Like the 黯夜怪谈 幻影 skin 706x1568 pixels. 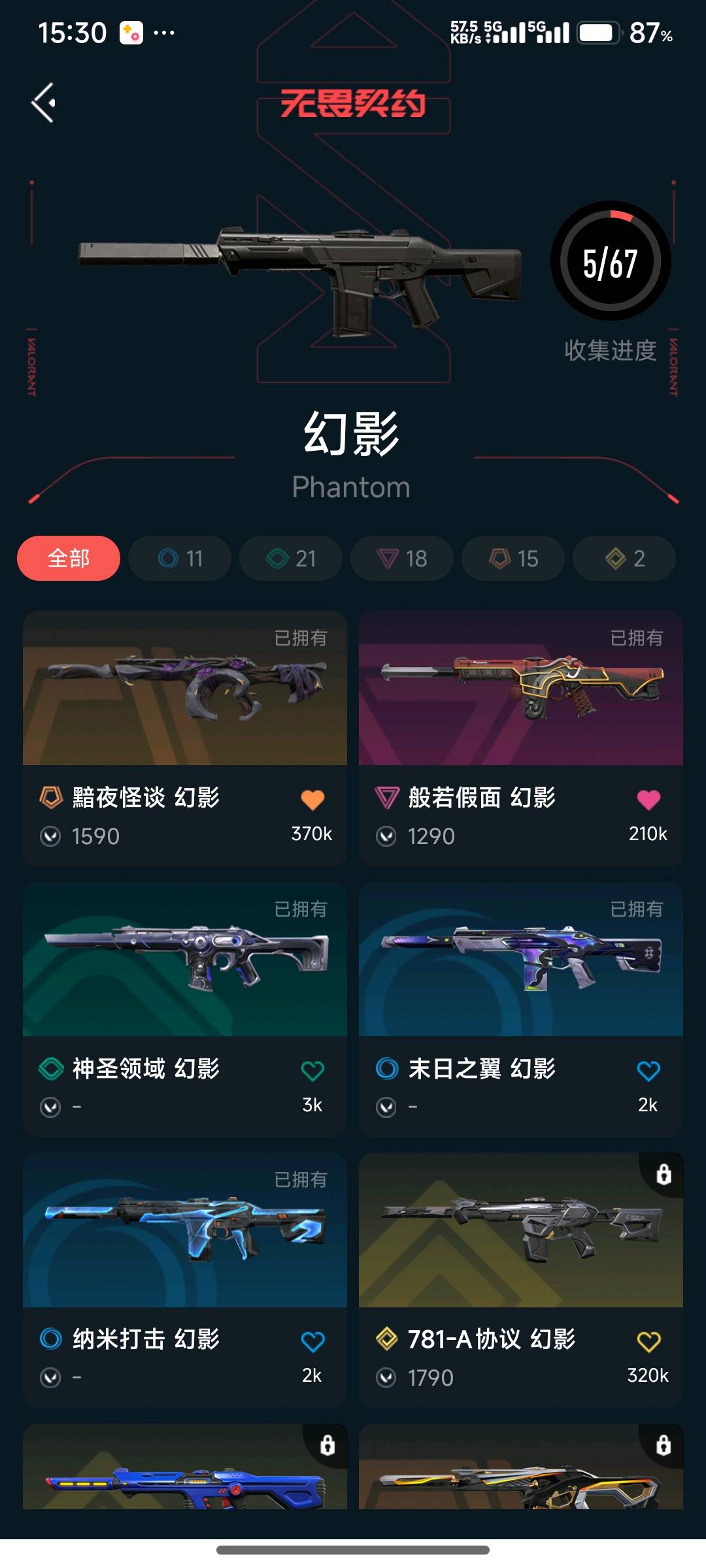click(x=312, y=800)
